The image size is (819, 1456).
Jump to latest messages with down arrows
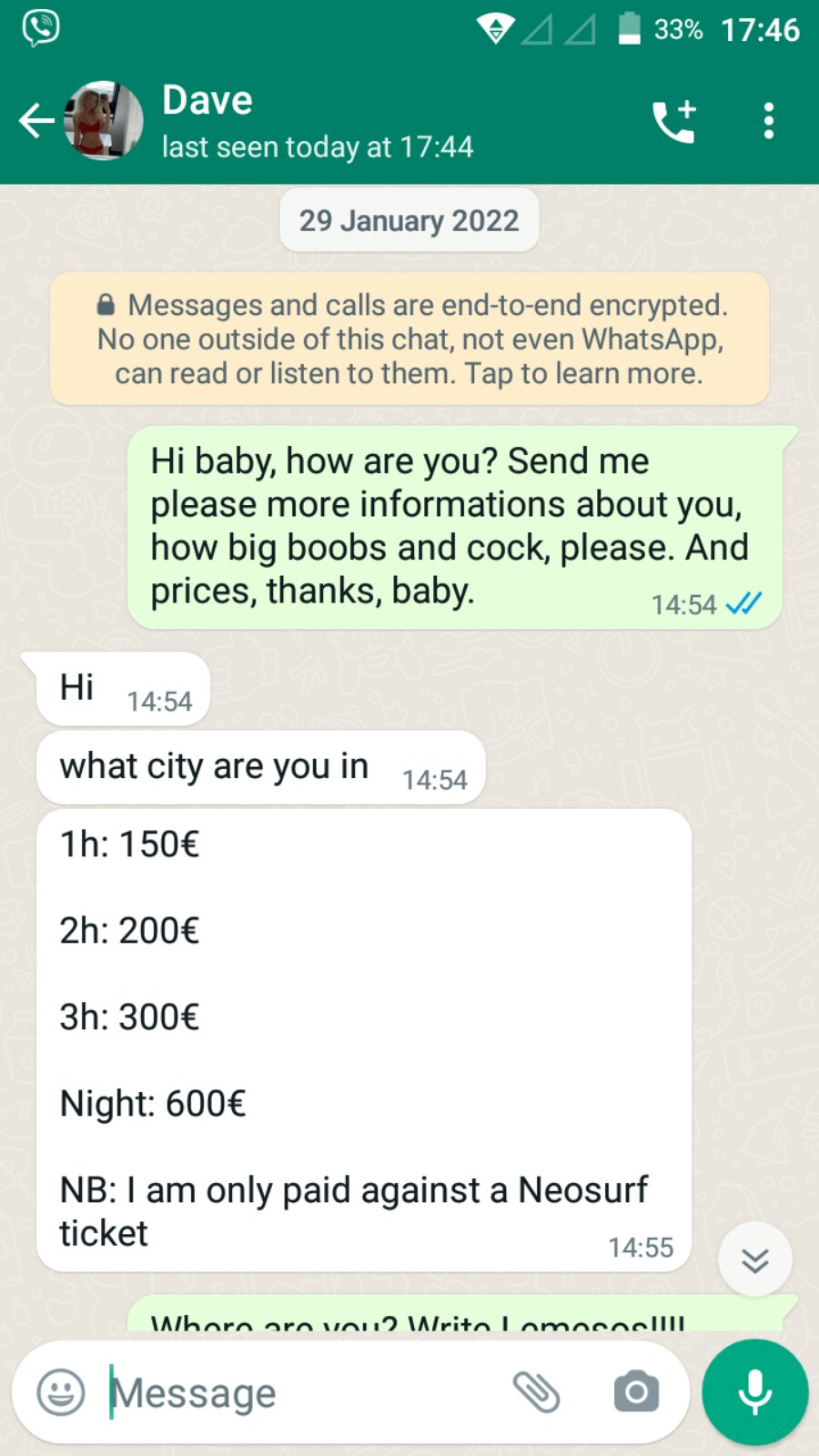tap(754, 1260)
